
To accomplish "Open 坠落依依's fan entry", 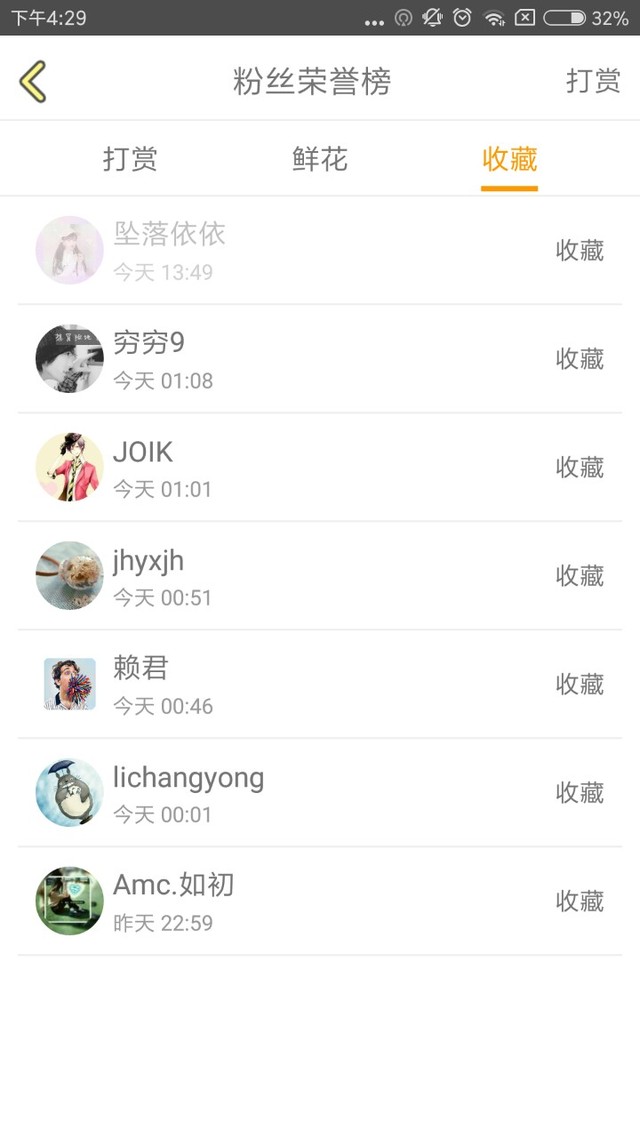I will click(320, 250).
